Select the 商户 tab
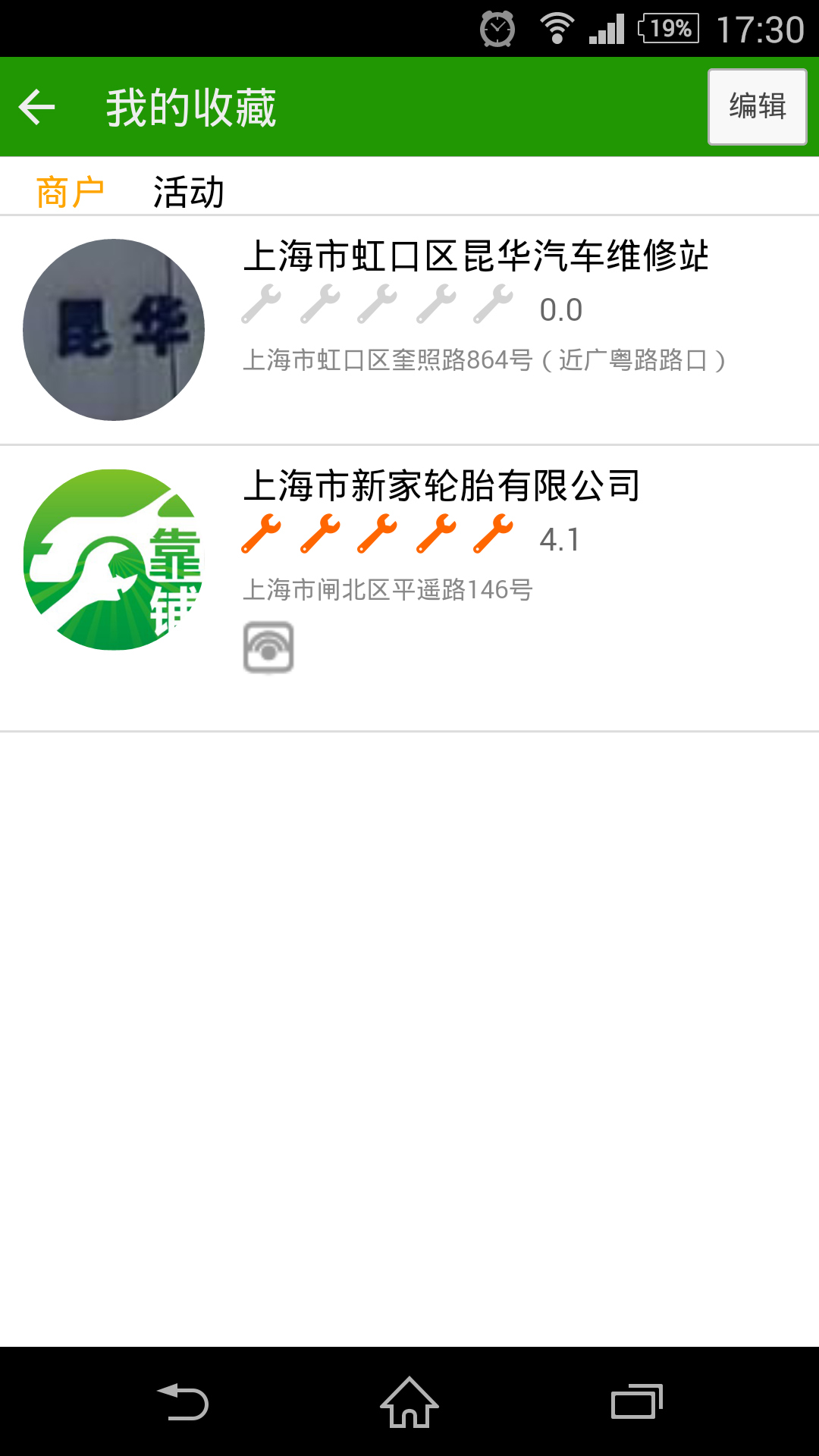This screenshot has height=1456, width=819. pos(70,192)
